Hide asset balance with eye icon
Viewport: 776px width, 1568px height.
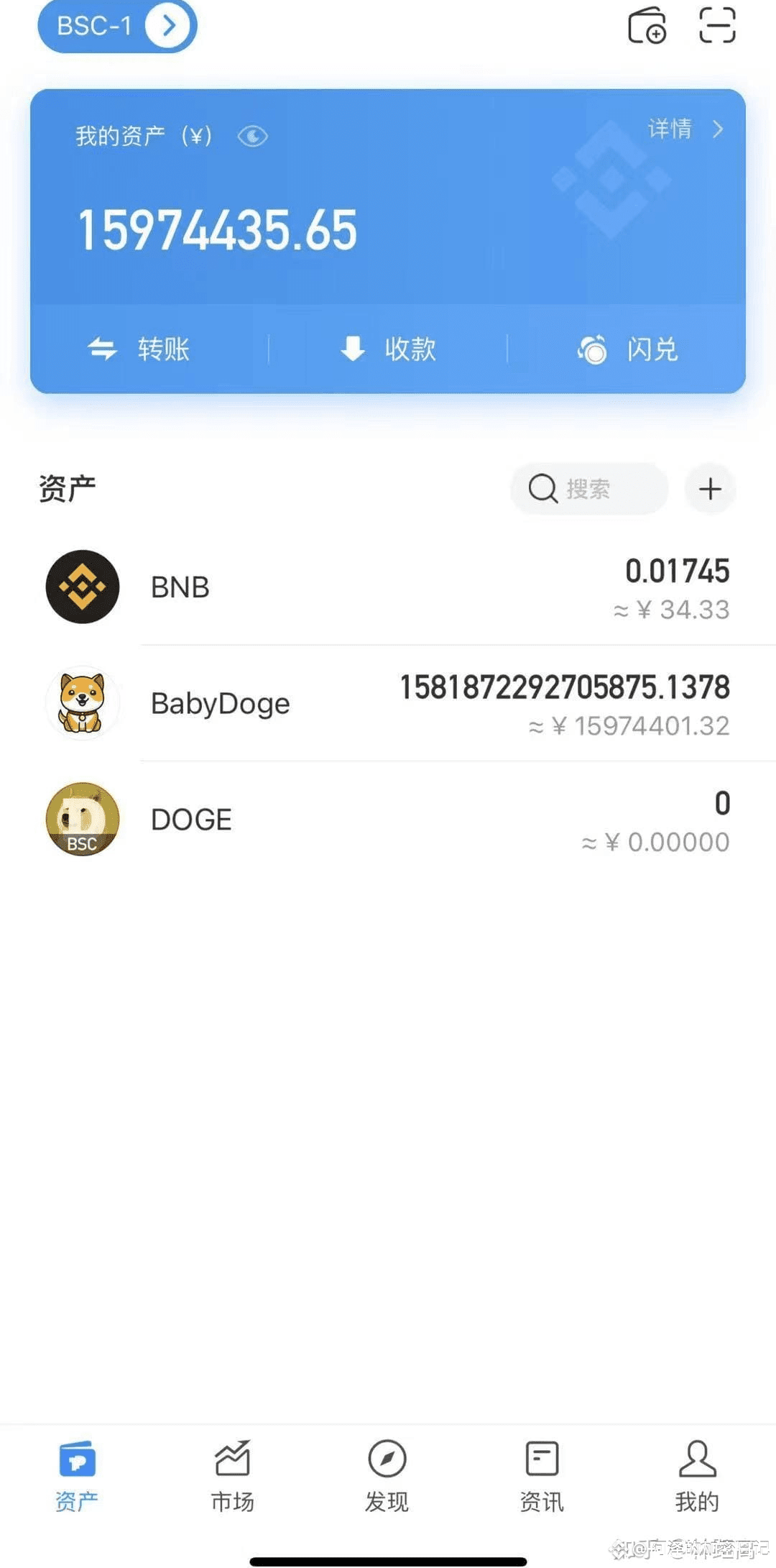pos(252,136)
